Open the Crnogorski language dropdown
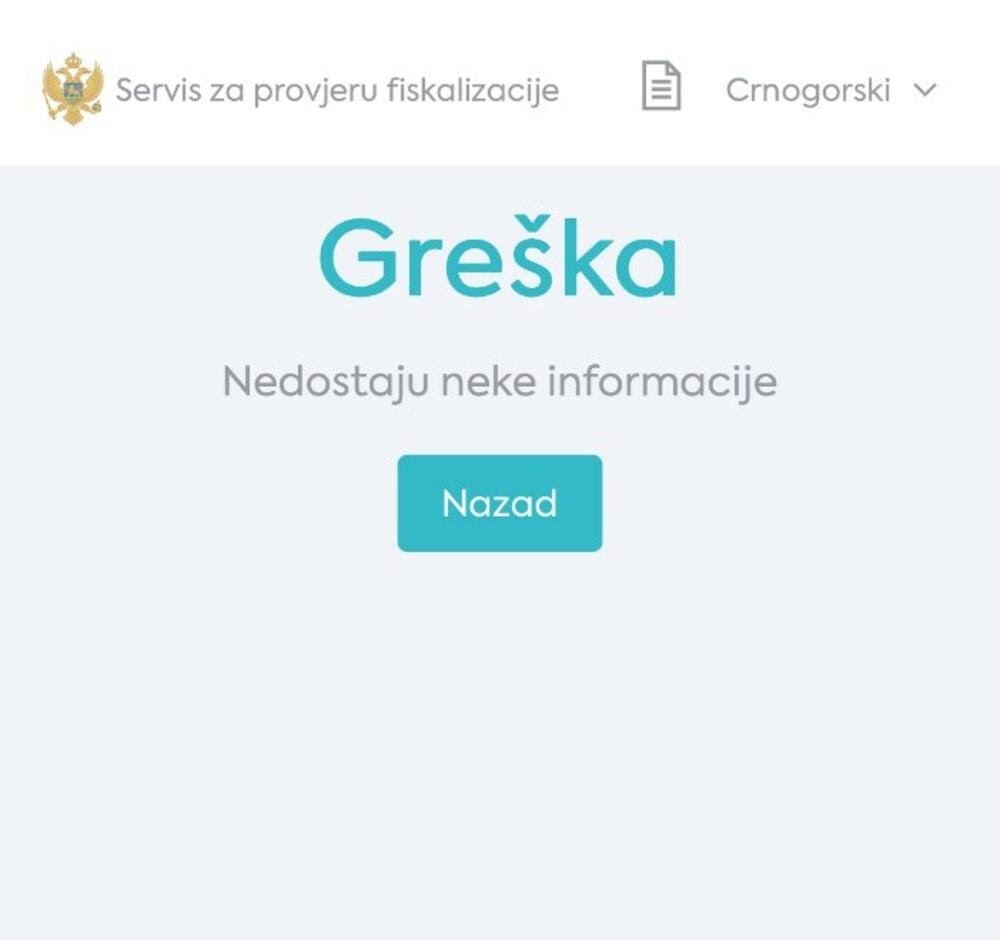The image size is (1000, 940). point(830,90)
